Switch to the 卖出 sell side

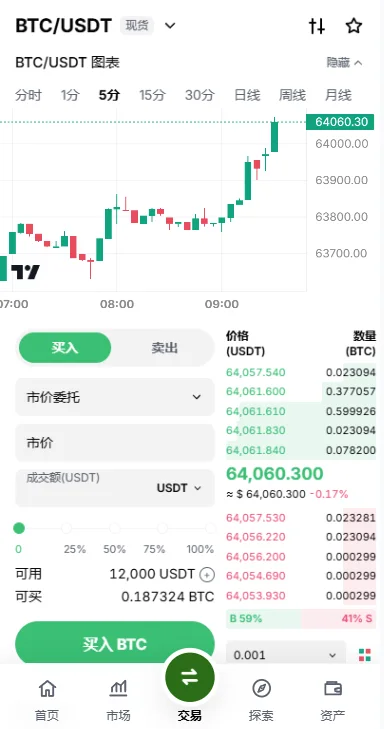[165, 348]
